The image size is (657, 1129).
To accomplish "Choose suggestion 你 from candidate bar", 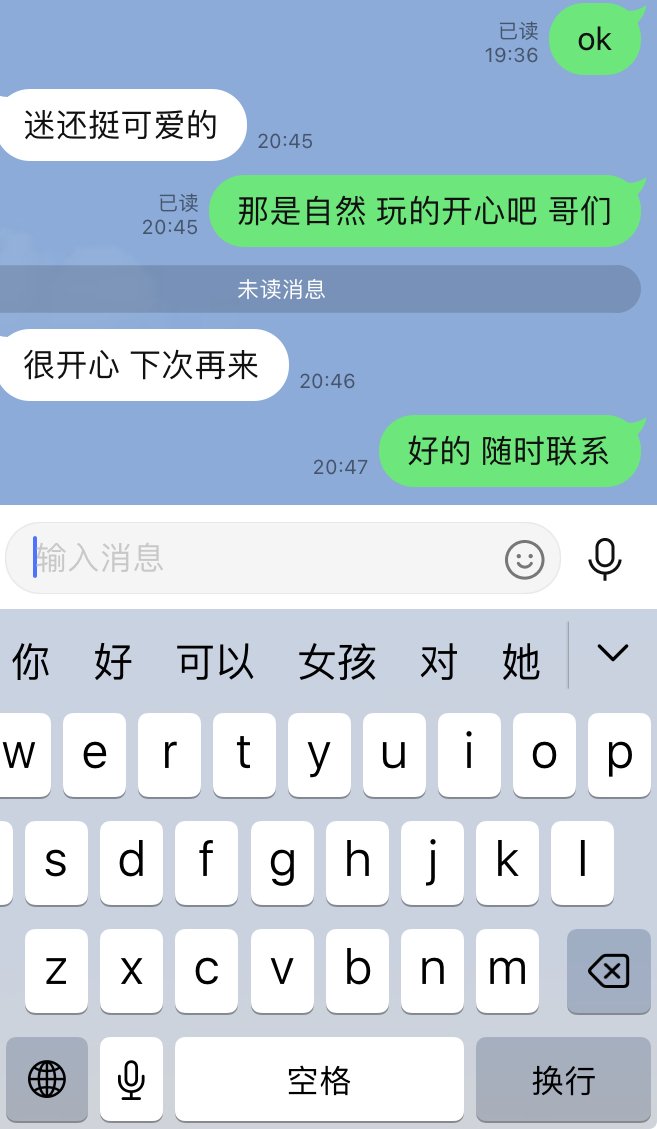I will [31, 662].
